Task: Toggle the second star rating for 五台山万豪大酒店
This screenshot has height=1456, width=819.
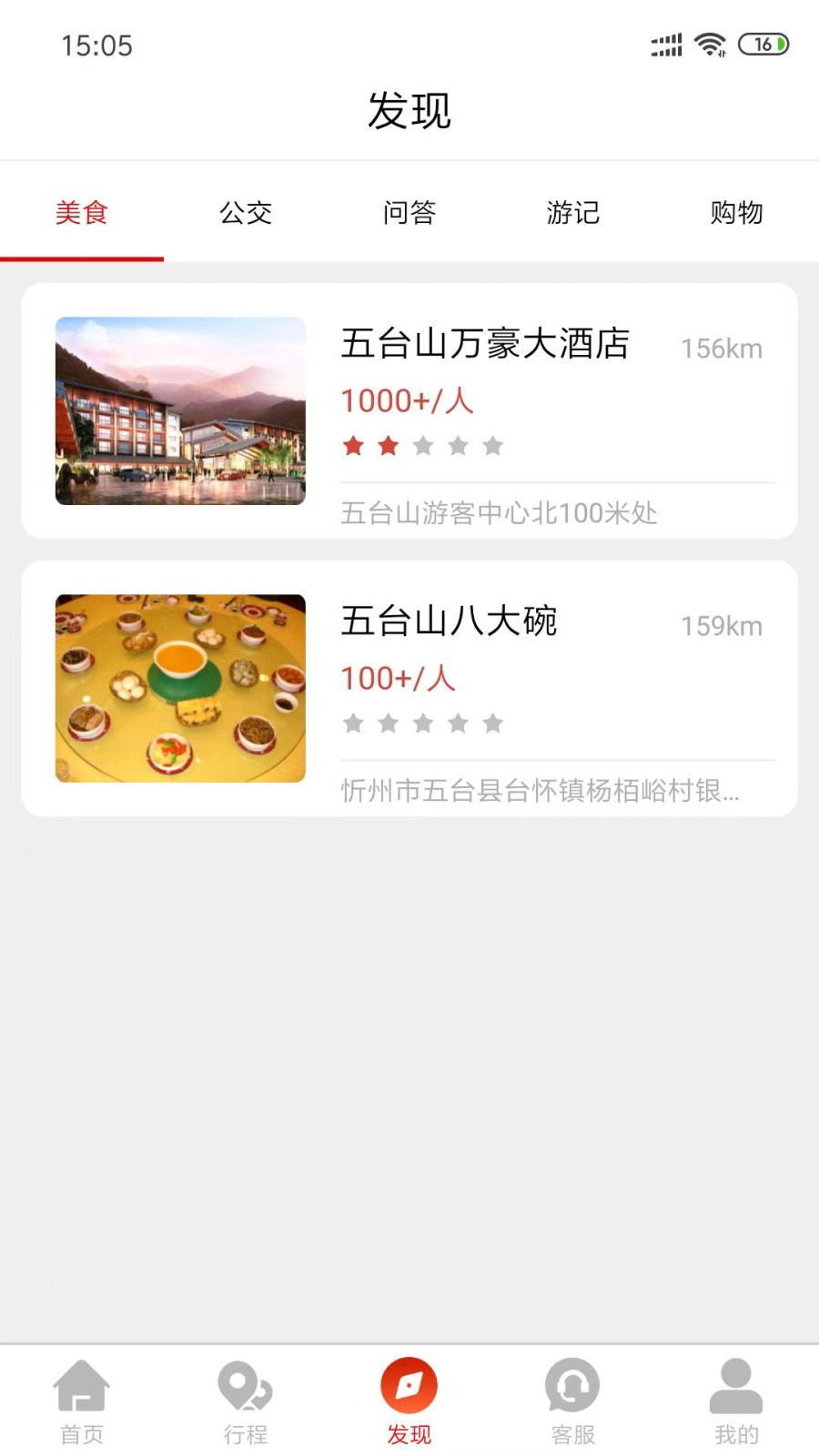Action: click(x=389, y=446)
